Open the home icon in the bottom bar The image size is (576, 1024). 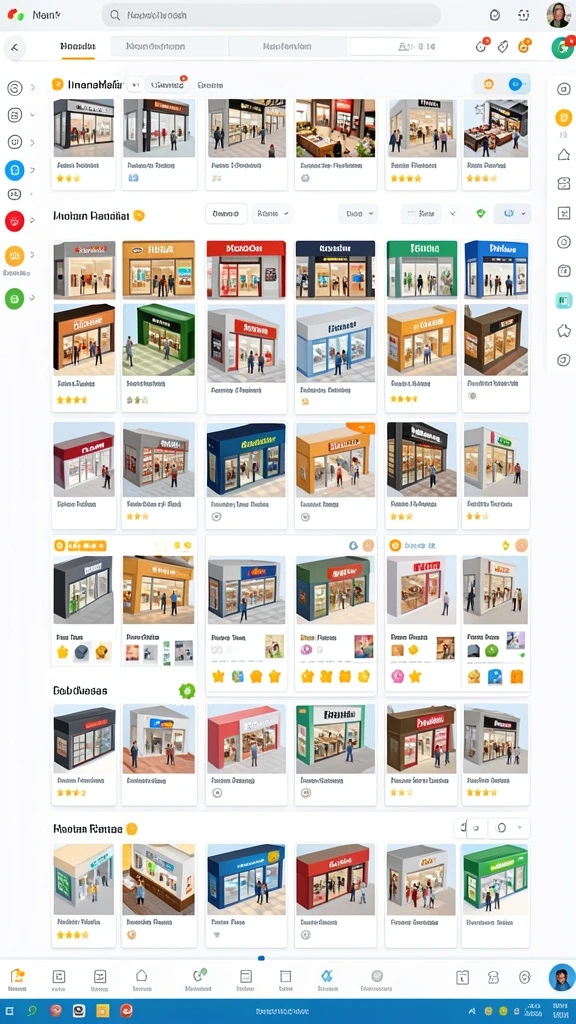pos(141,975)
